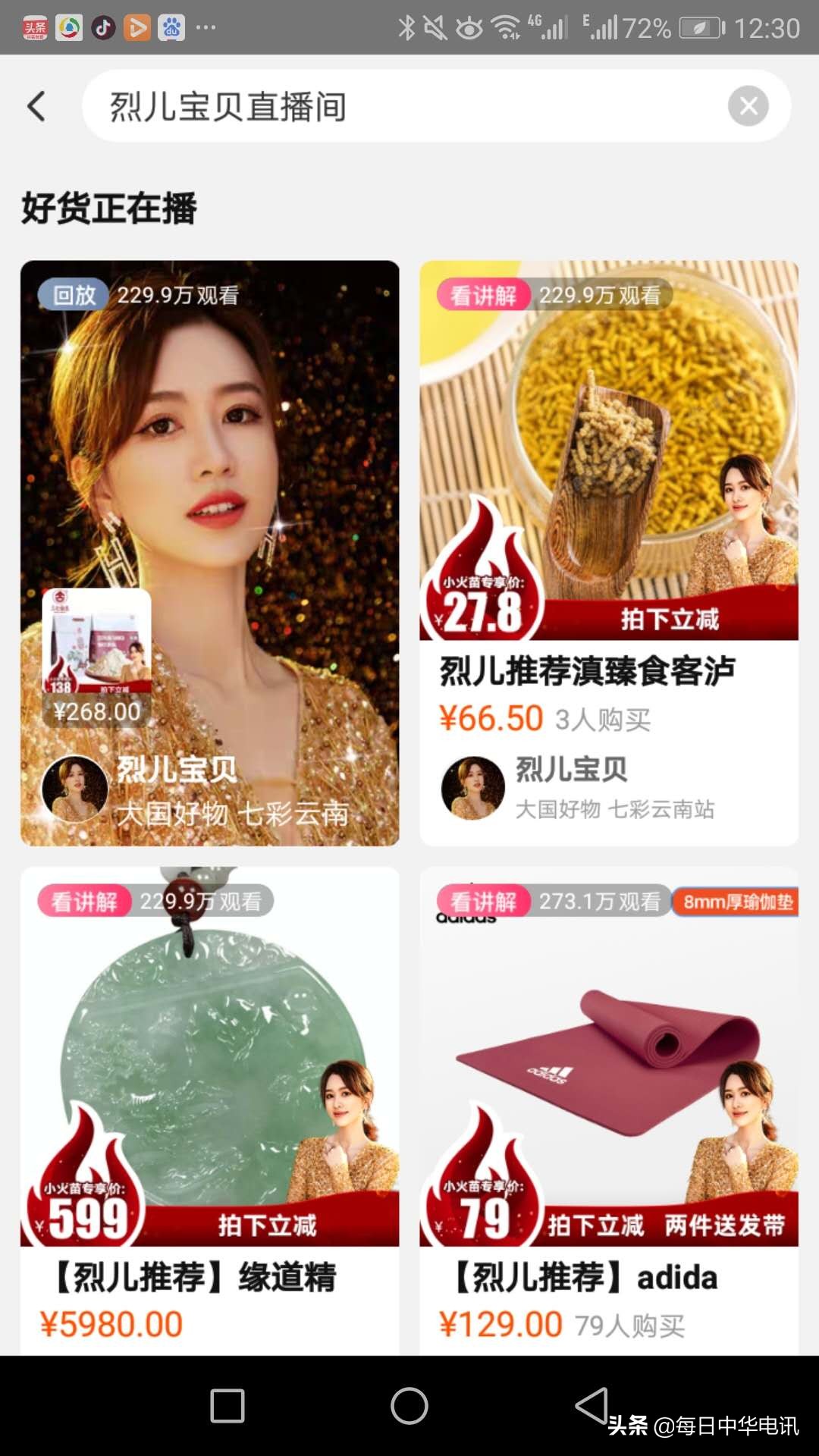This screenshot has width=819, height=1456.
Task: Tap the back arrow beside the search bar
Action: point(36,106)
